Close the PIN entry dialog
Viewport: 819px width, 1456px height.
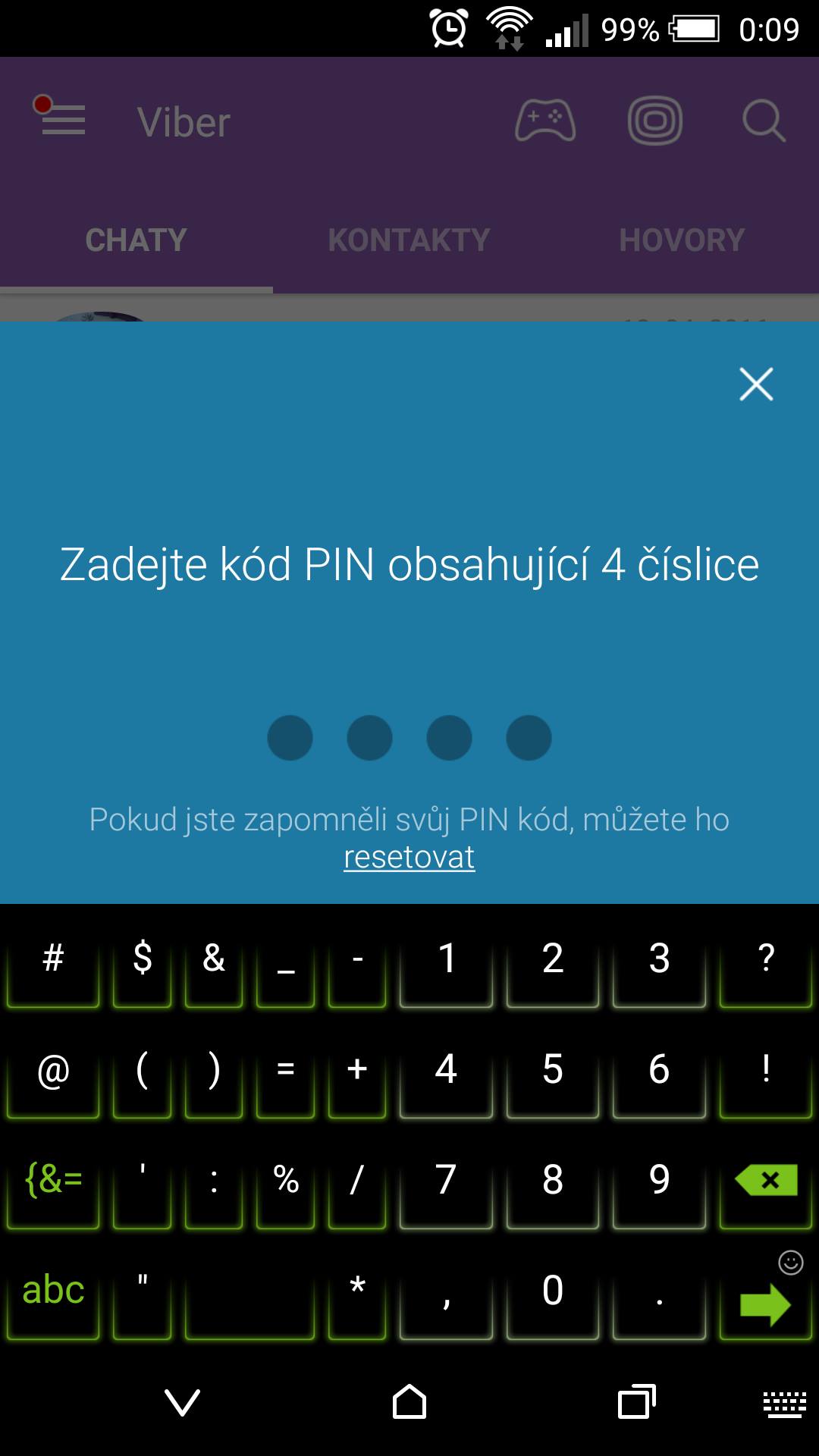tap(756, 384)
